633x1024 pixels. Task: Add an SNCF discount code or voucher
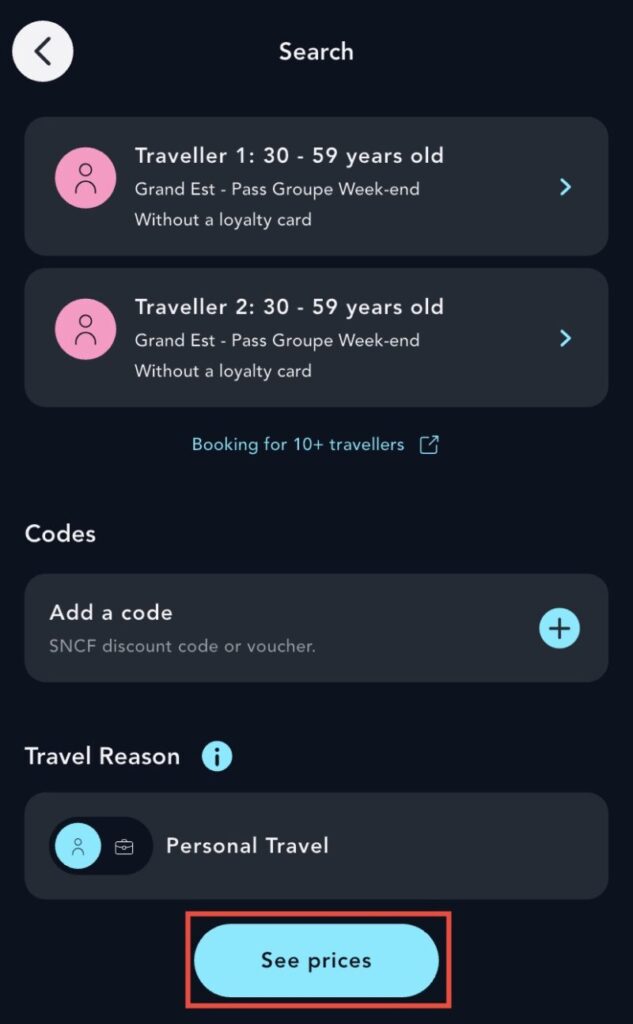pyautogui.click(x=559, y=628)
